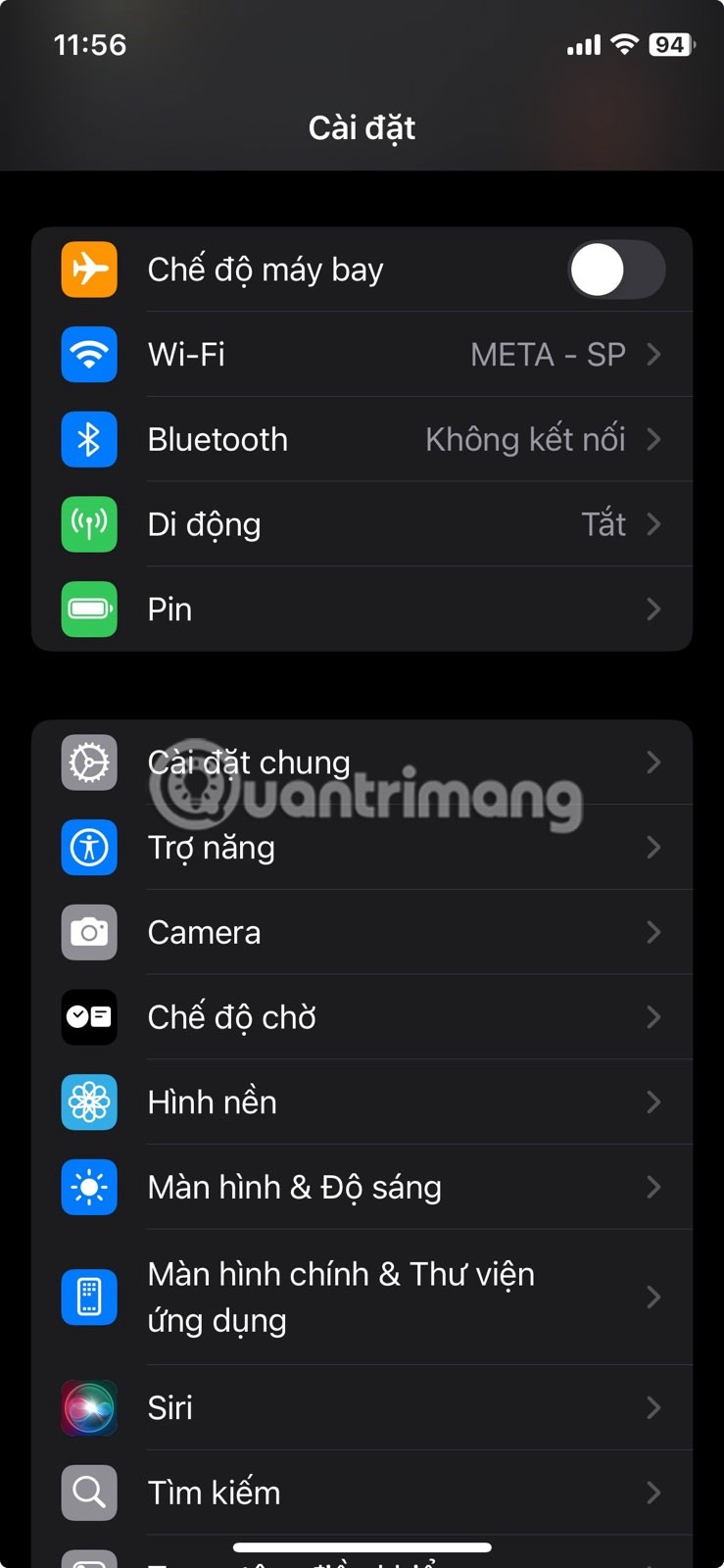724x1568 pixels.
Task: Open the Di động row
Action: point(362,524)
